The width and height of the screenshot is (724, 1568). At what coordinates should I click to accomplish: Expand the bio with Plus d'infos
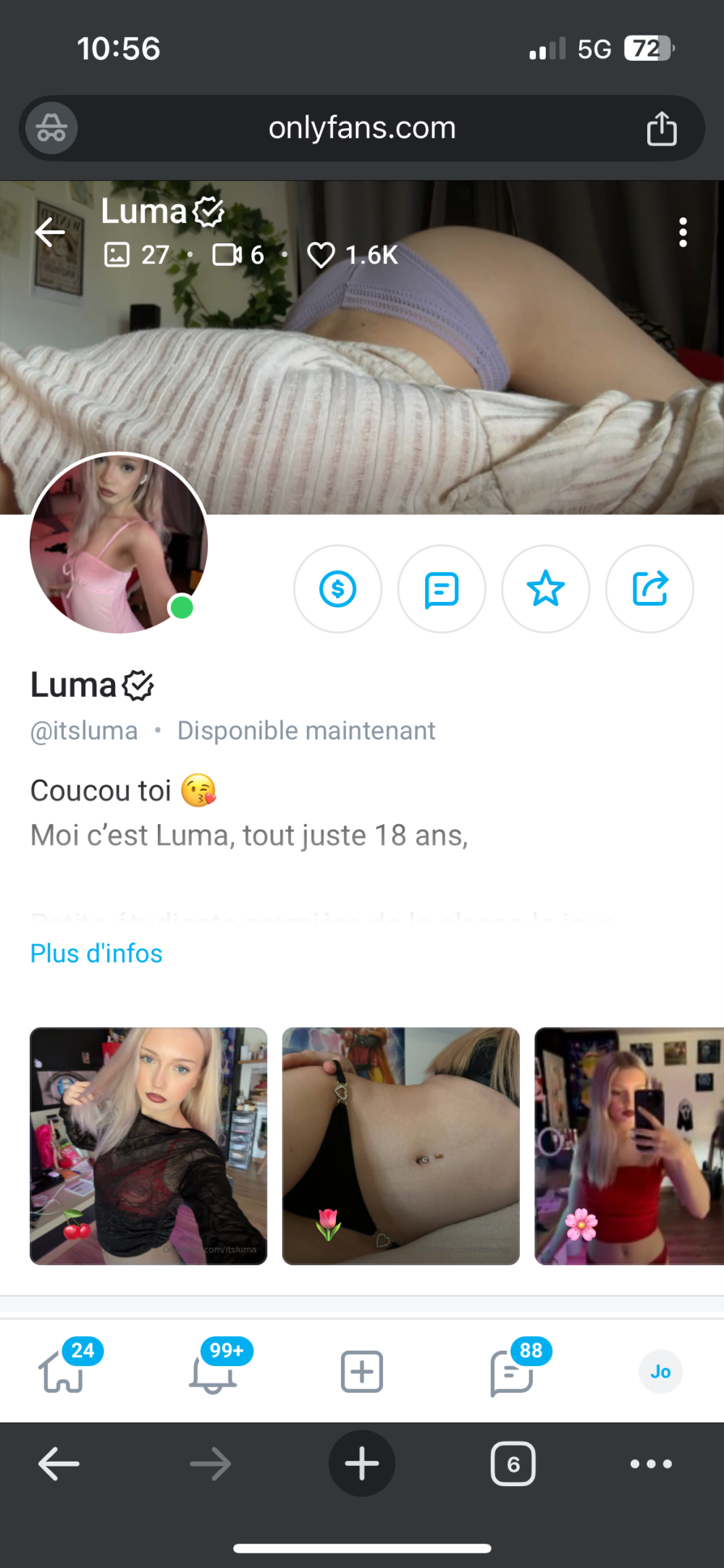click(96, 953)
